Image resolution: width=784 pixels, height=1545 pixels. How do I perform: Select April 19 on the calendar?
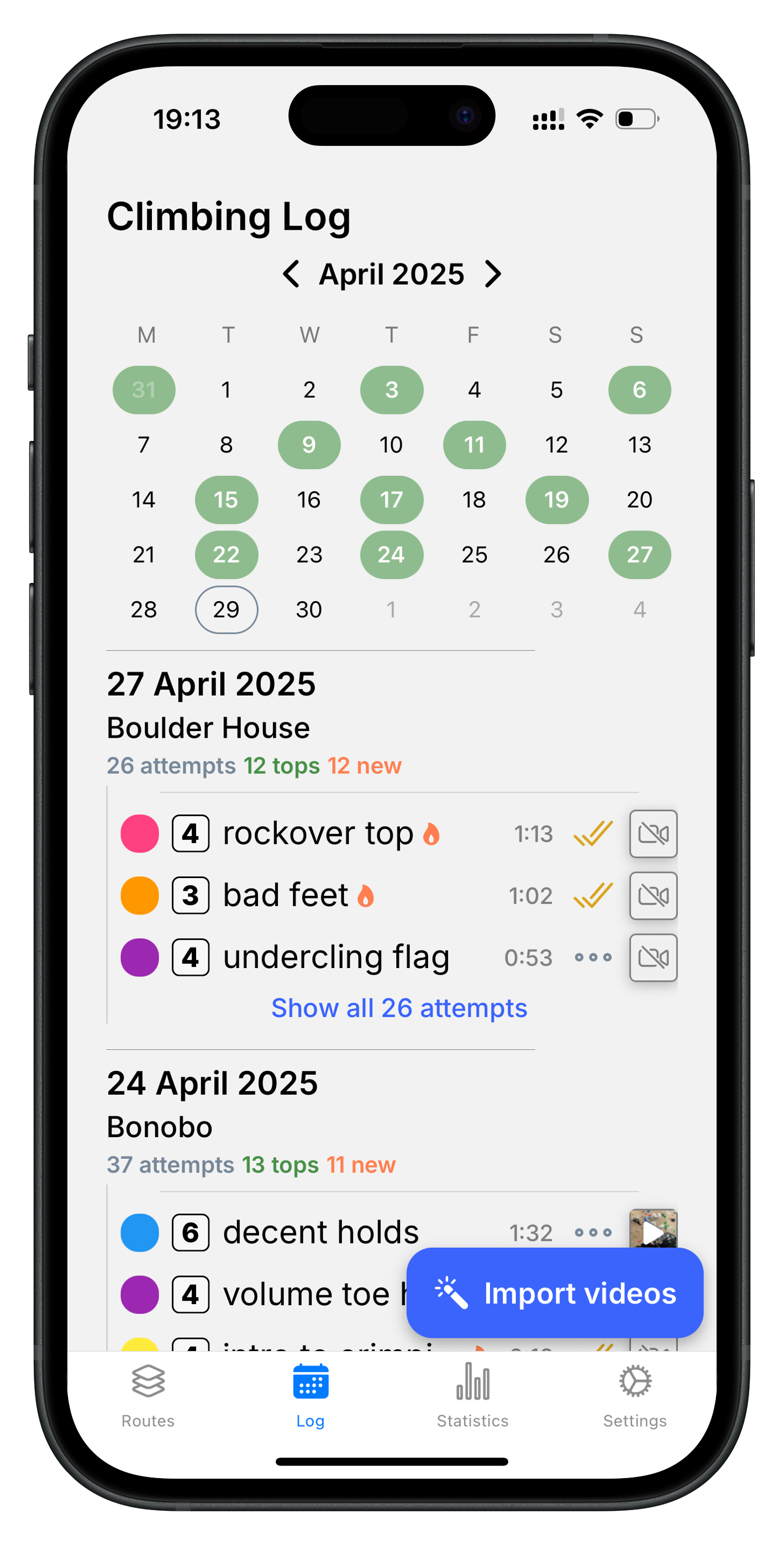[x=556, y=500]
